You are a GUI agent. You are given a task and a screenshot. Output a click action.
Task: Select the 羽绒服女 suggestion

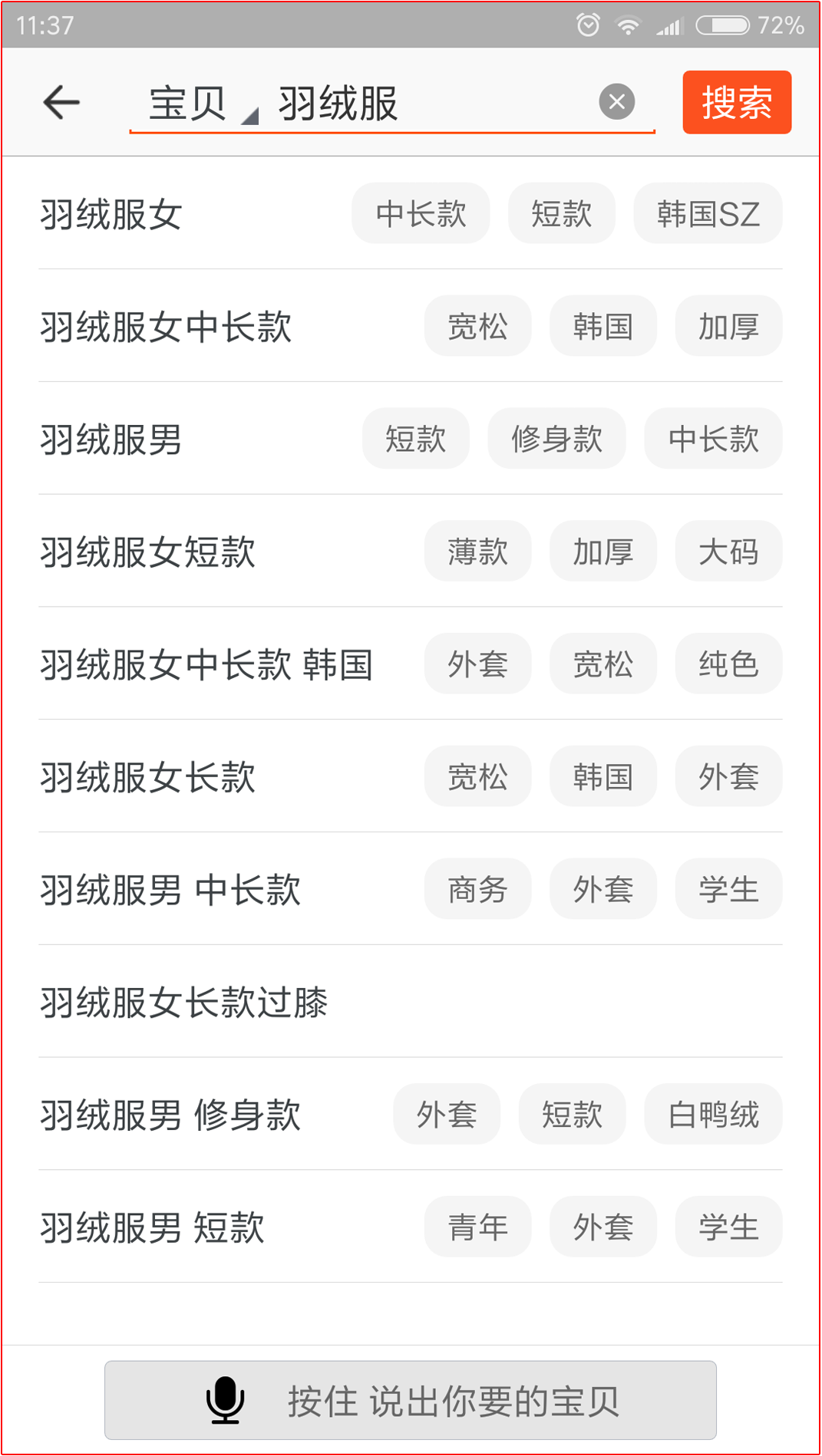(111, 214)
